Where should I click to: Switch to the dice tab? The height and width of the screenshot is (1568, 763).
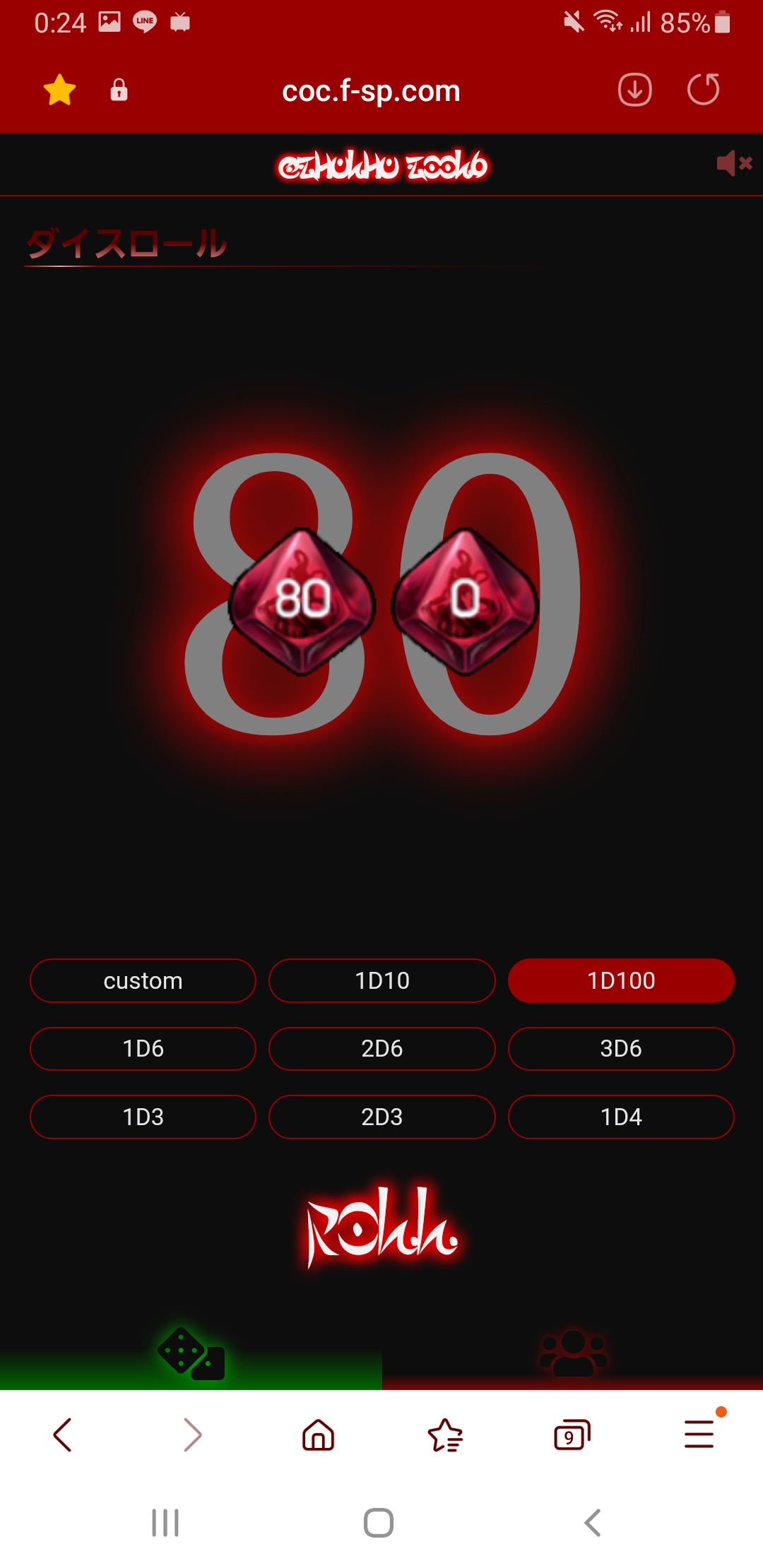191,1354
